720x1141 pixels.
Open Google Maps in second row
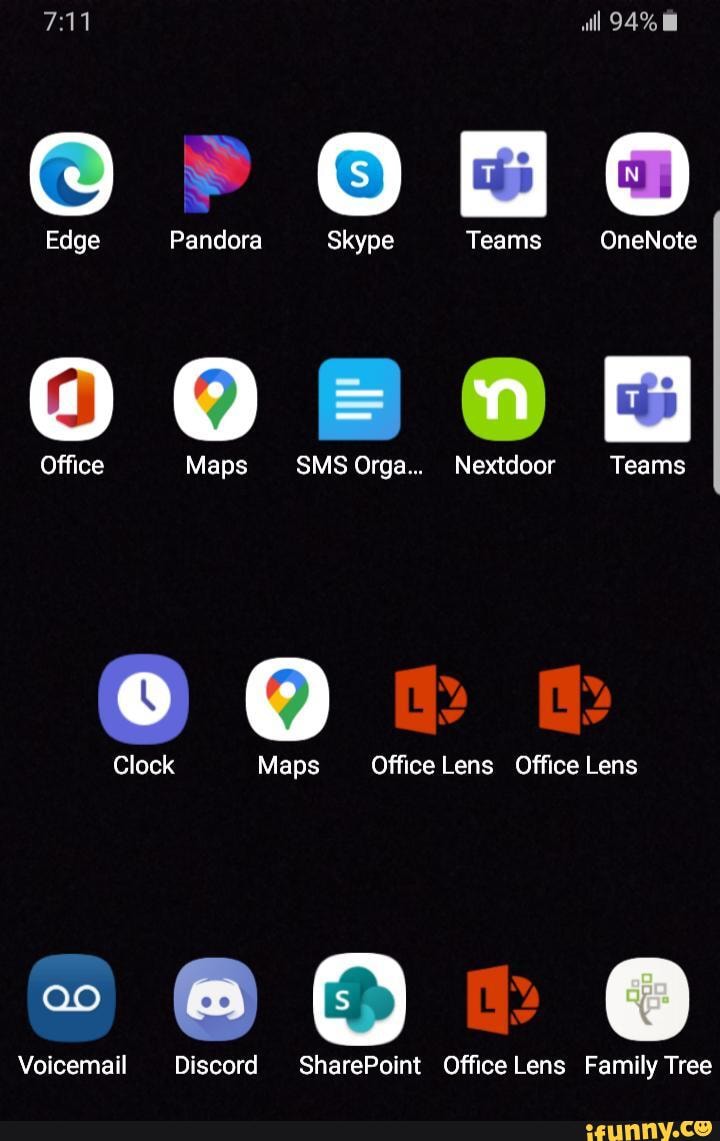pos(215,398)
